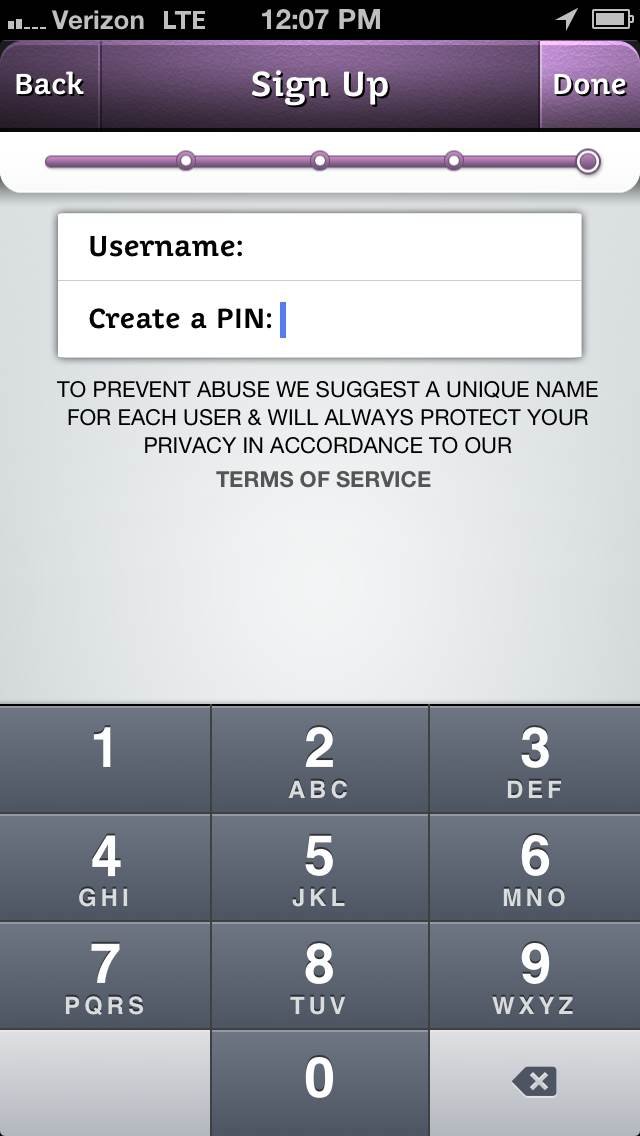Delete last digit with backspace key
Viewport: 640px width, 1136px height.
[535, 1081]
